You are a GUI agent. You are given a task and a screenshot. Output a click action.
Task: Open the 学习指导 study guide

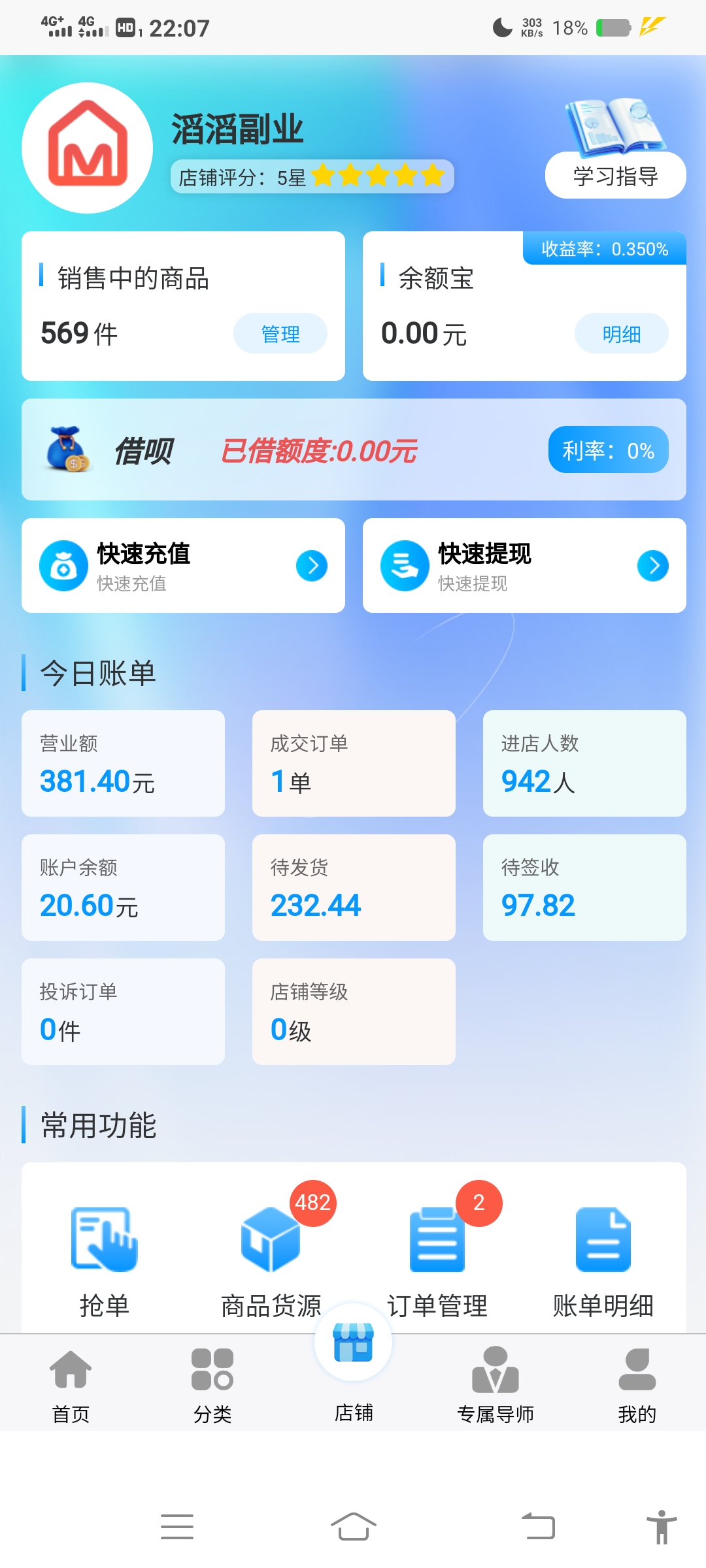615,174
